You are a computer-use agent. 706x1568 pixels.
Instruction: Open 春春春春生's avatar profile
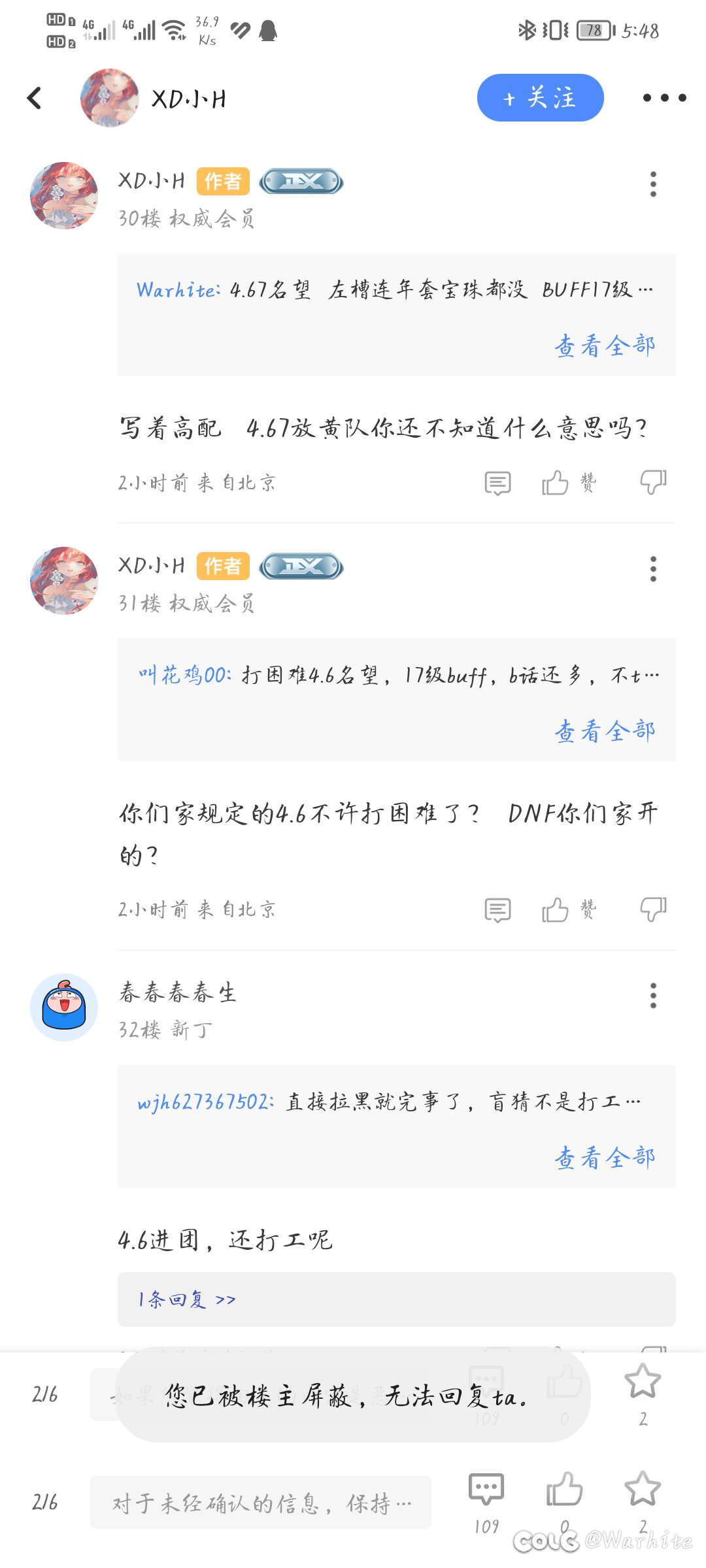tap(64, 1007)
